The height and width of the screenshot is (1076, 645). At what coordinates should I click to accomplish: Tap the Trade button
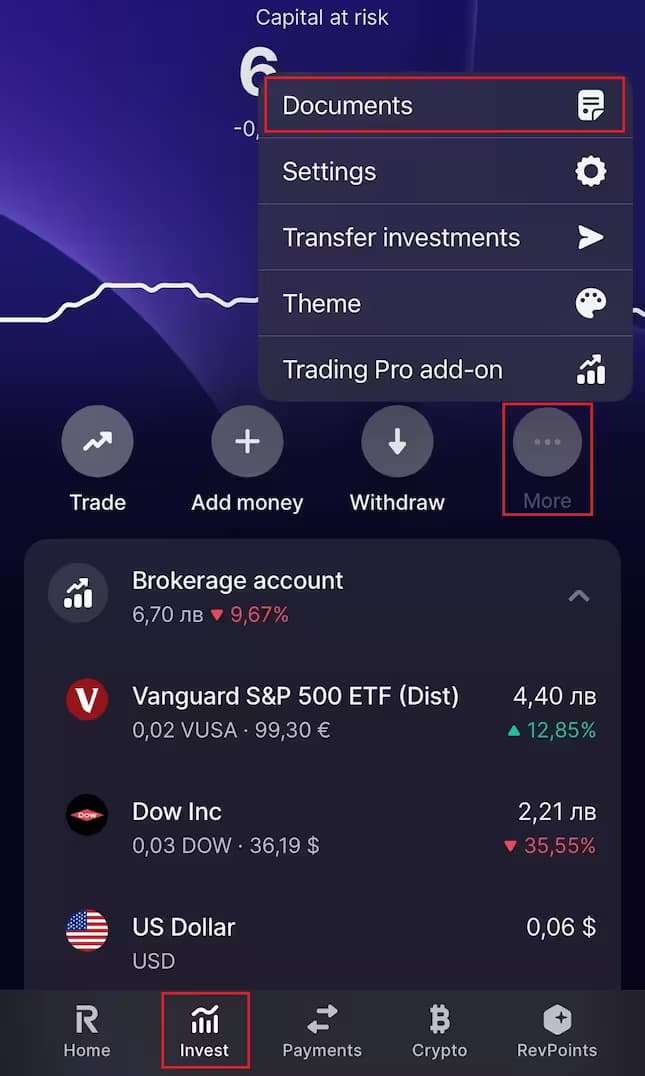tap(97, 442)
